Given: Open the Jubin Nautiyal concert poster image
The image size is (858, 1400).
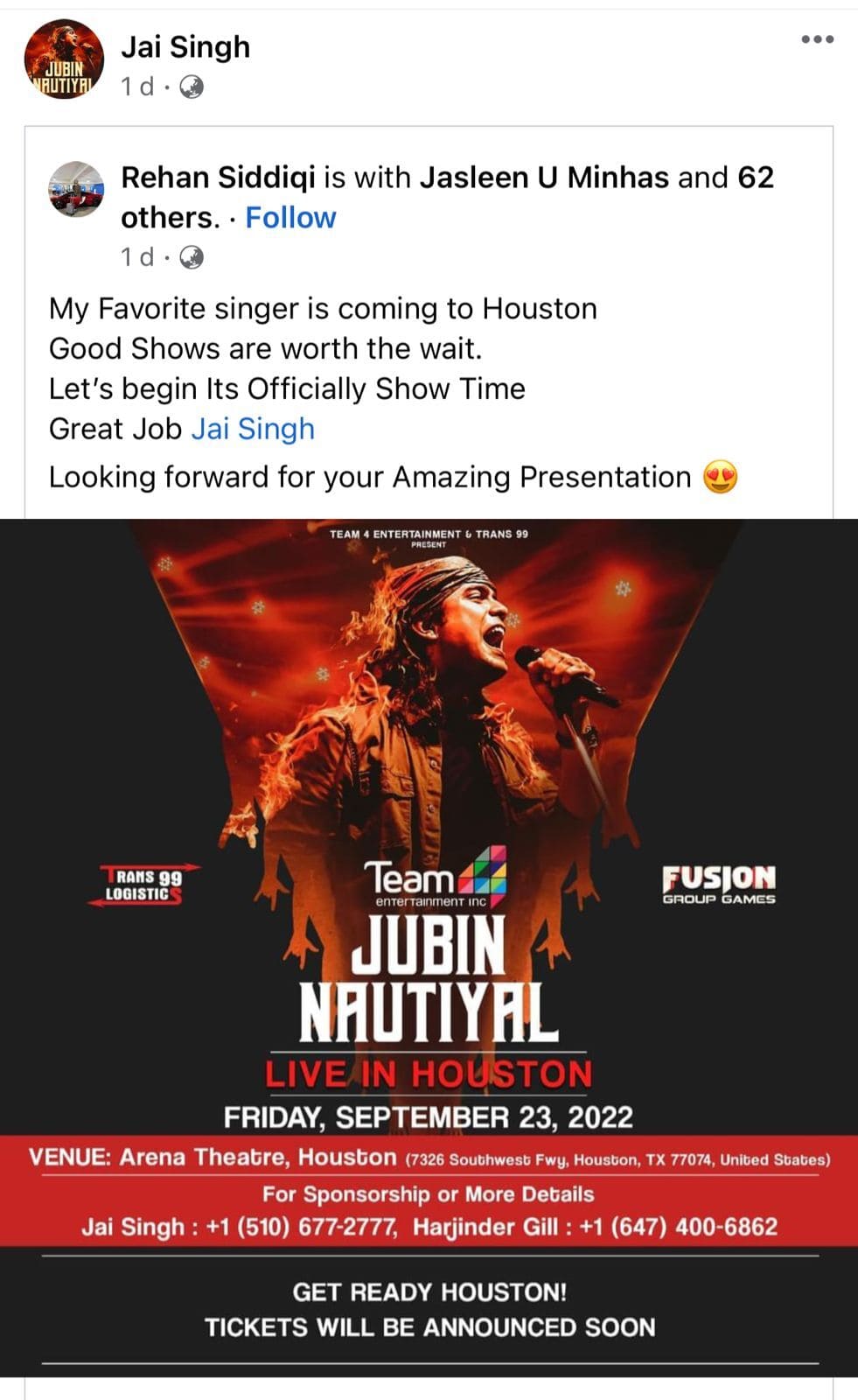Looking at the screenshot, I should [429, 947].
